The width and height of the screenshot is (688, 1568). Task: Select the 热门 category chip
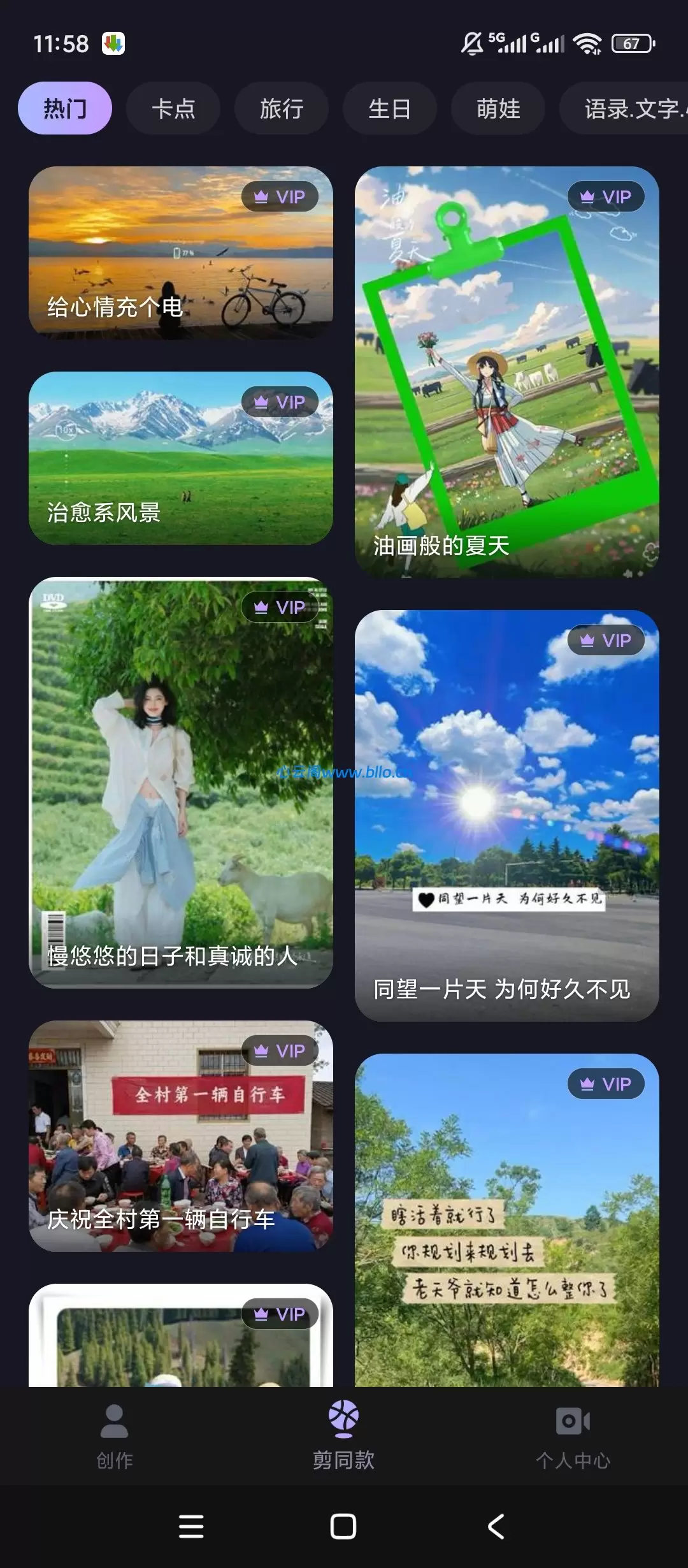point(65,108)
